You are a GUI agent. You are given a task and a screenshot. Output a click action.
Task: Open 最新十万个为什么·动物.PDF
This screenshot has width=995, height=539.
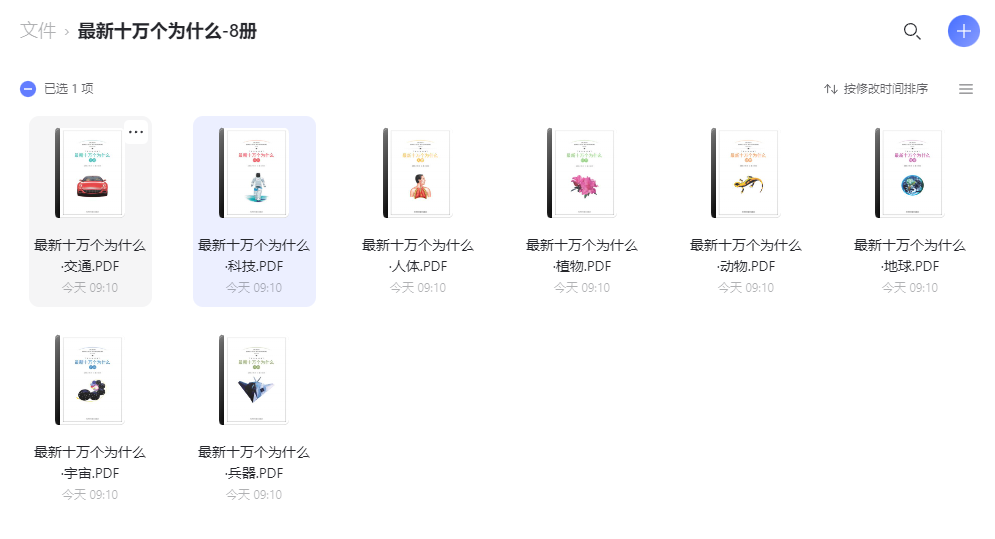point(746,173)
